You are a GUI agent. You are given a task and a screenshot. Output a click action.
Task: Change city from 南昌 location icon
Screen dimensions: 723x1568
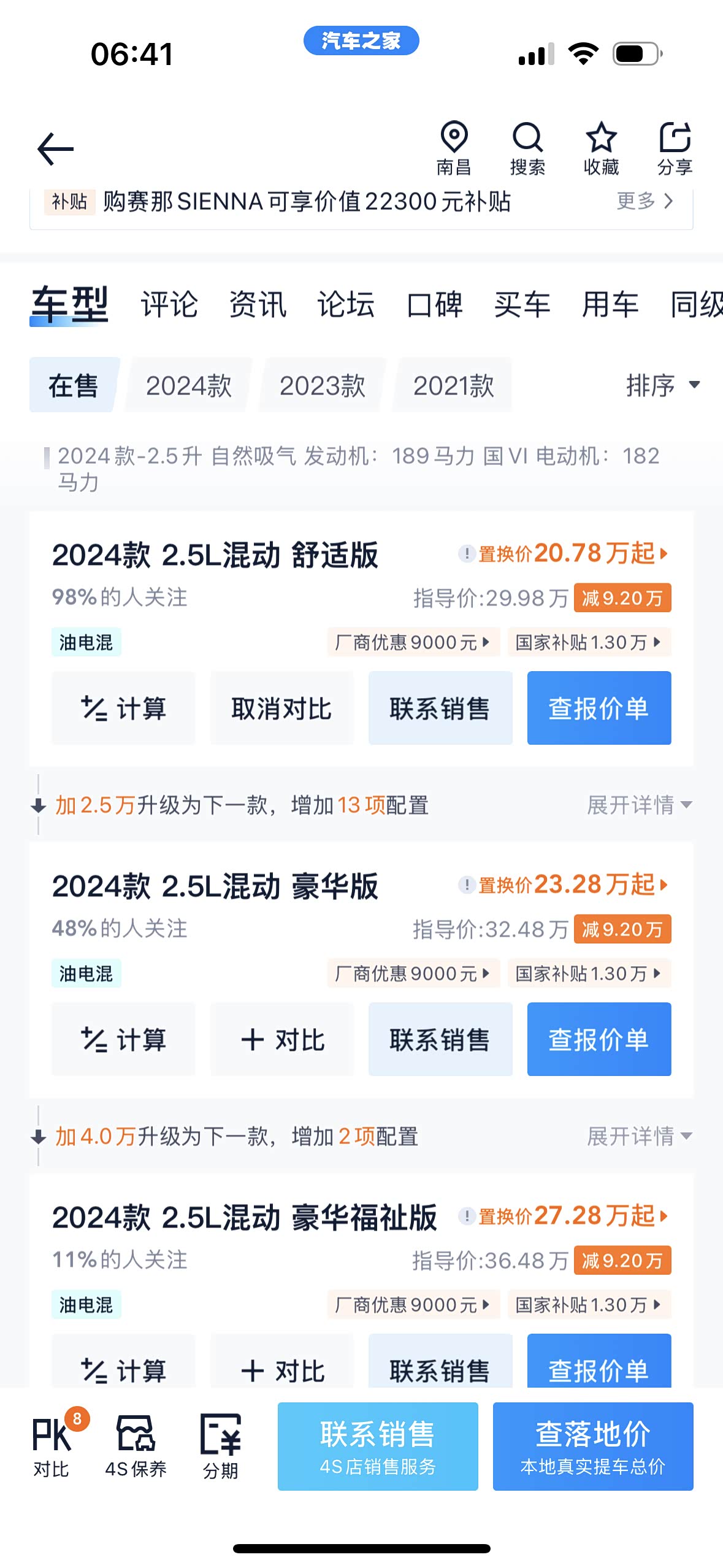pyautogui.click(x=454, y=149)
